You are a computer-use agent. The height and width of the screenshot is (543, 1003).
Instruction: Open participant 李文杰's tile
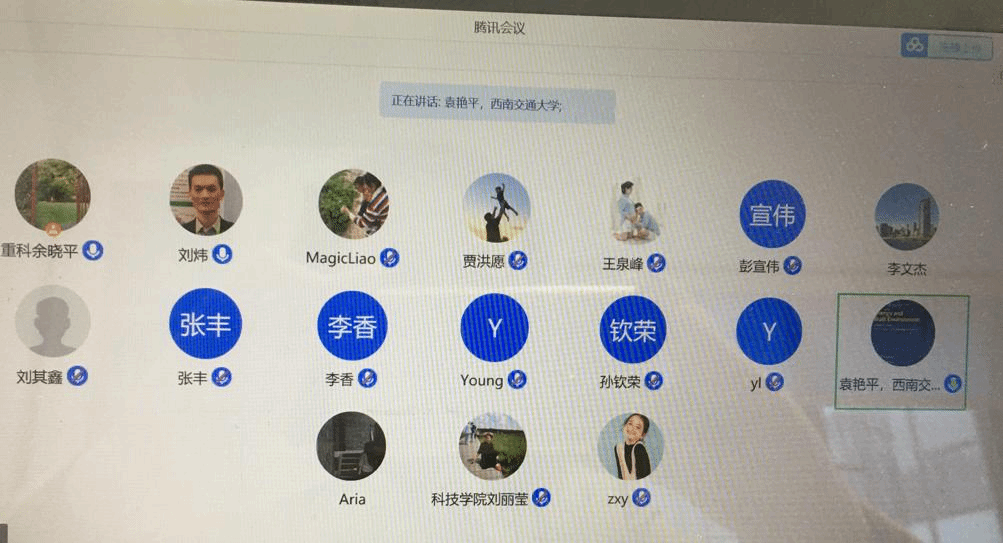[906, 217]
